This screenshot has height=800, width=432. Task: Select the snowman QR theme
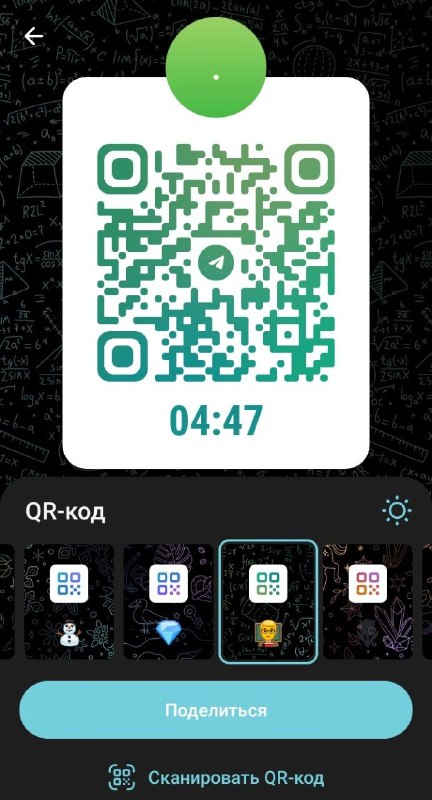[x=69, y=602]
